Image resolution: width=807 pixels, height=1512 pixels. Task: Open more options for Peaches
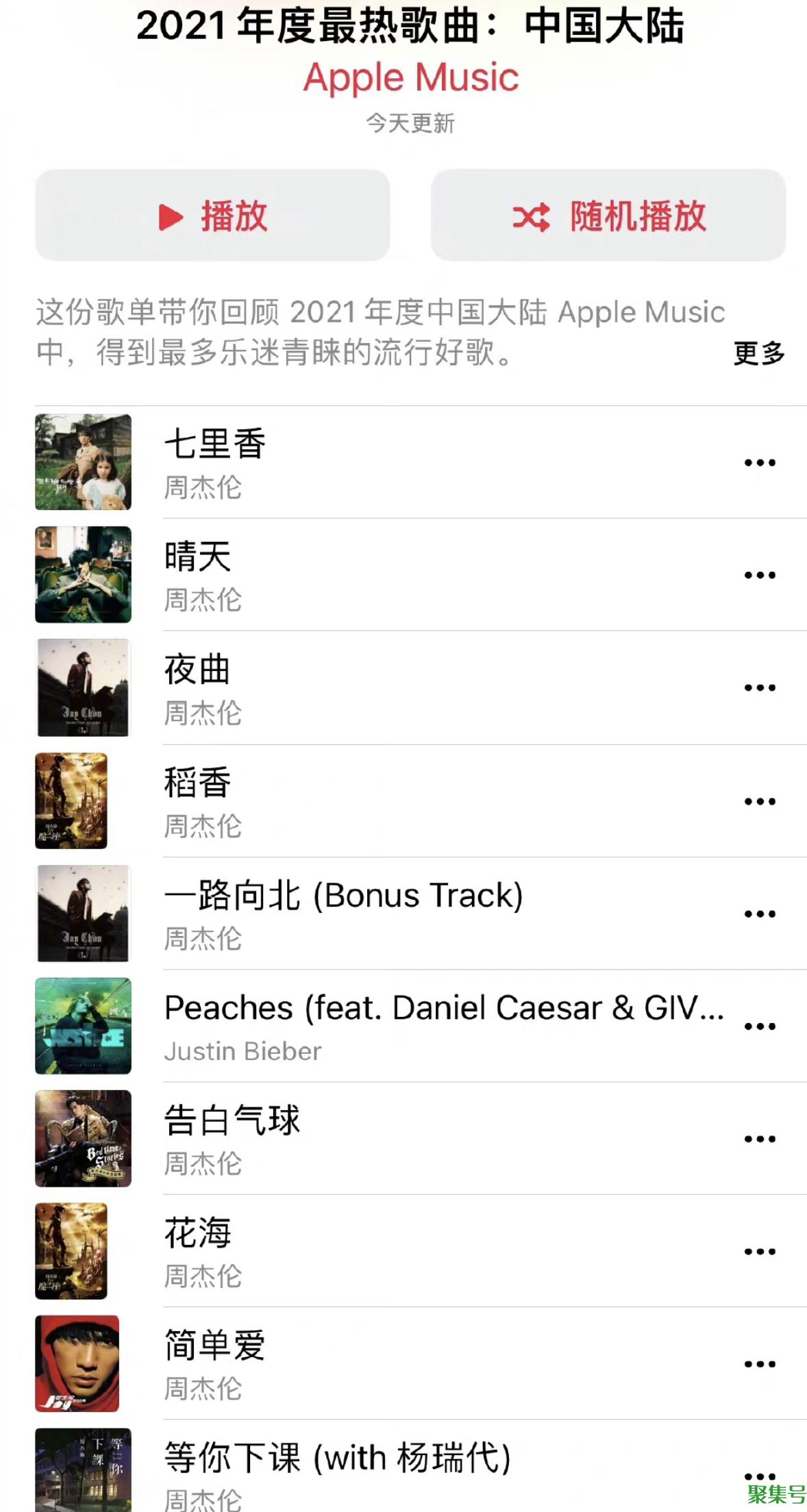[760, 1026]
